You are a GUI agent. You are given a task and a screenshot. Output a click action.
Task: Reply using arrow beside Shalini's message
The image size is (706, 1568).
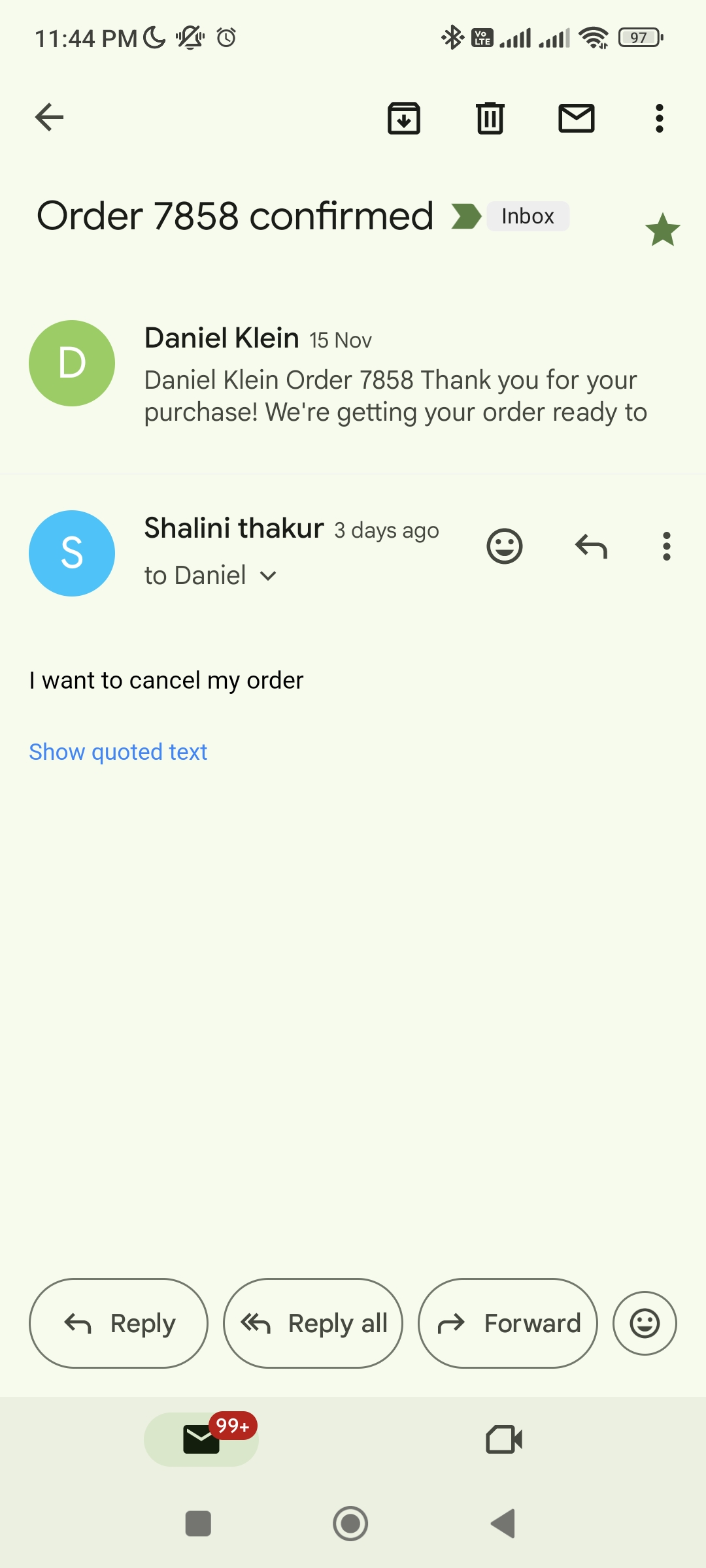click(x=591, y=546)
